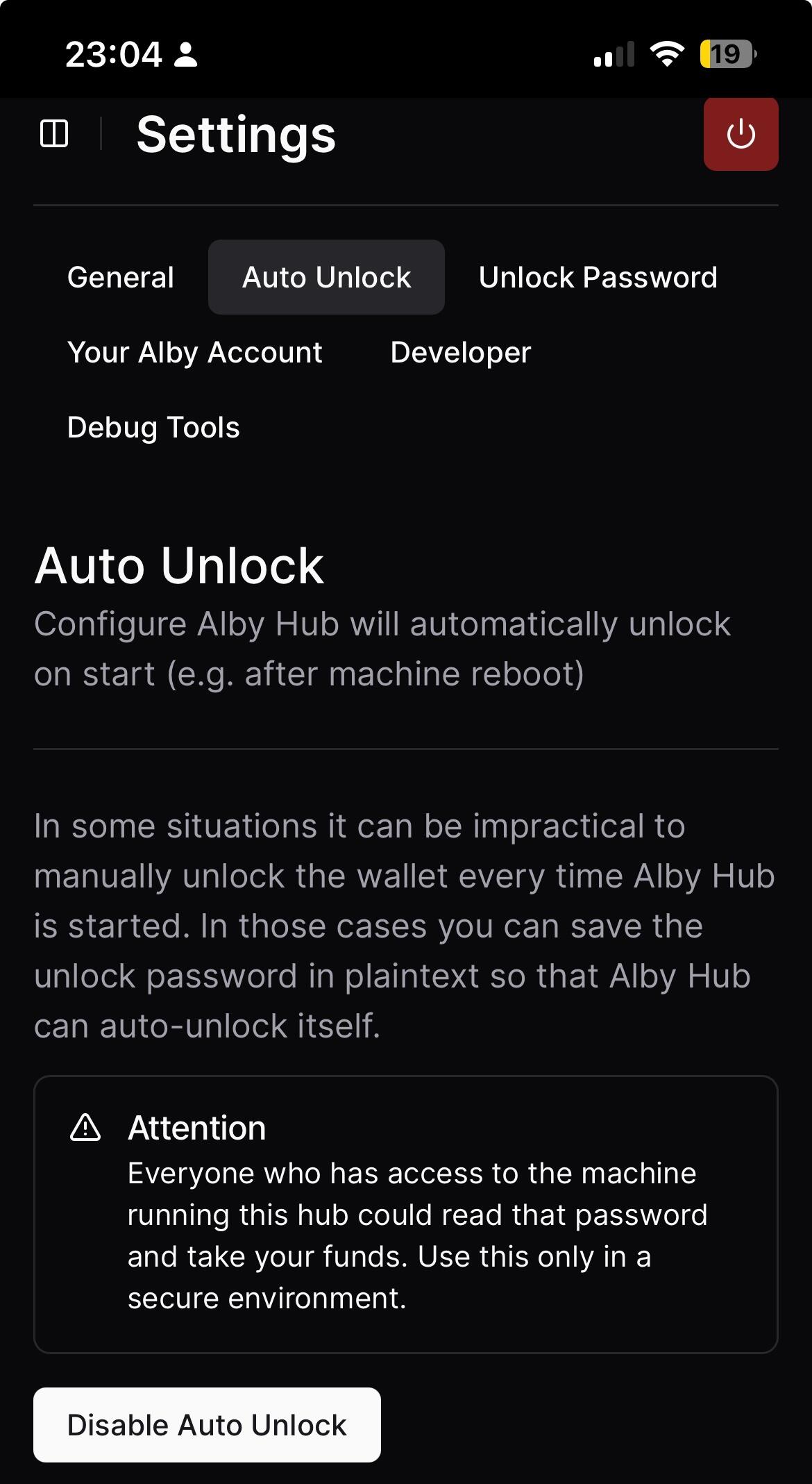Screen dimensions: 812x1484
Task: Switch to the General tab
Action: (x=121, y=277)
